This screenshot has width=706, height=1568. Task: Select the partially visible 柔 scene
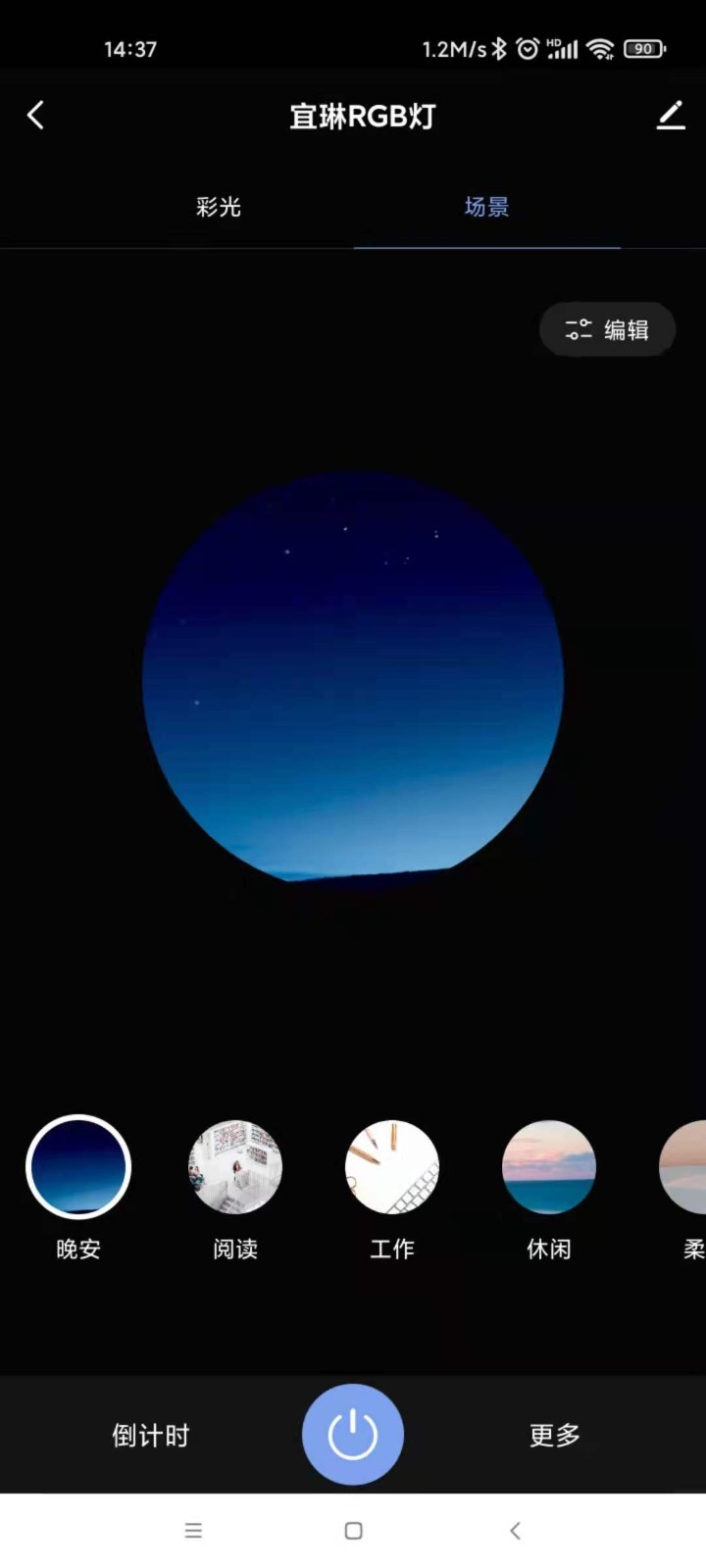(686, 1167)
